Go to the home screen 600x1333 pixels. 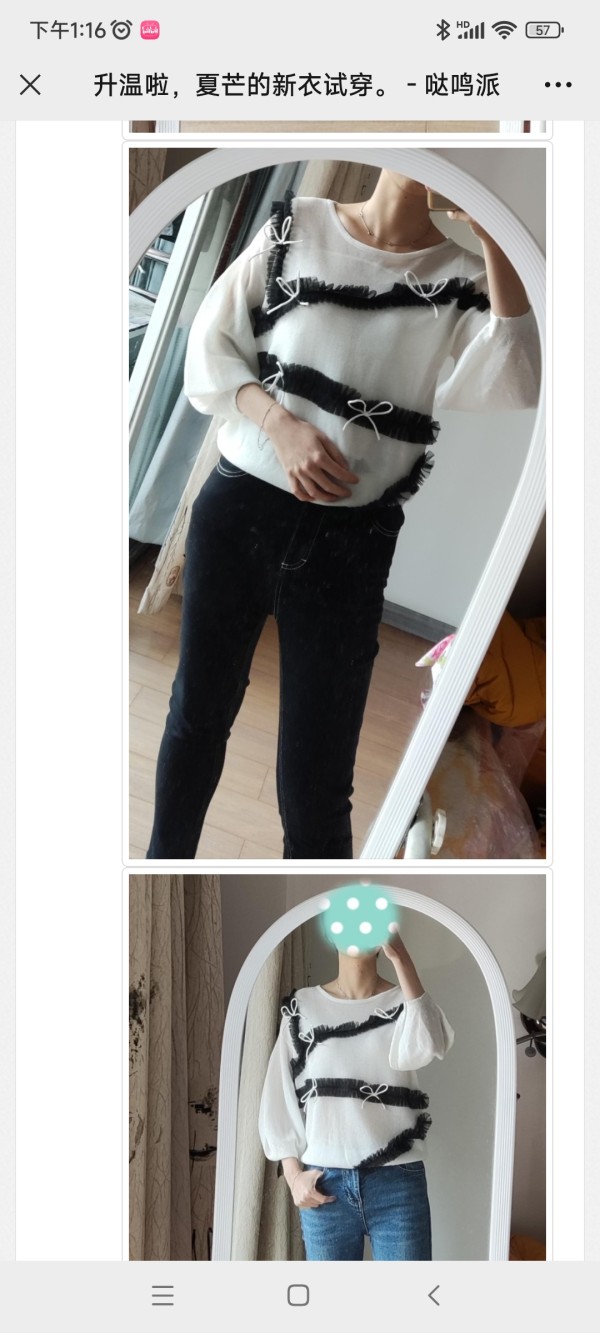298,1295
